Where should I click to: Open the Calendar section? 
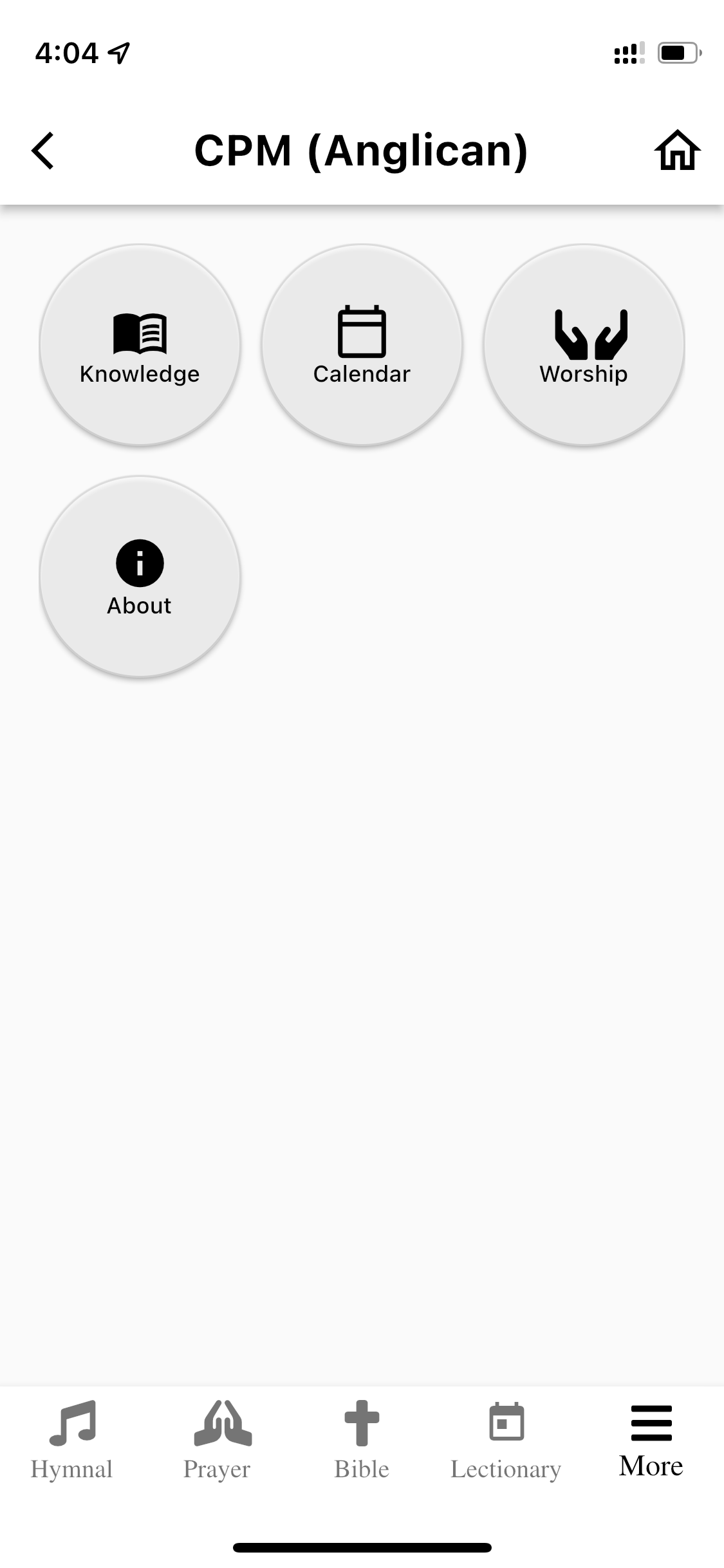click(362, 345)
